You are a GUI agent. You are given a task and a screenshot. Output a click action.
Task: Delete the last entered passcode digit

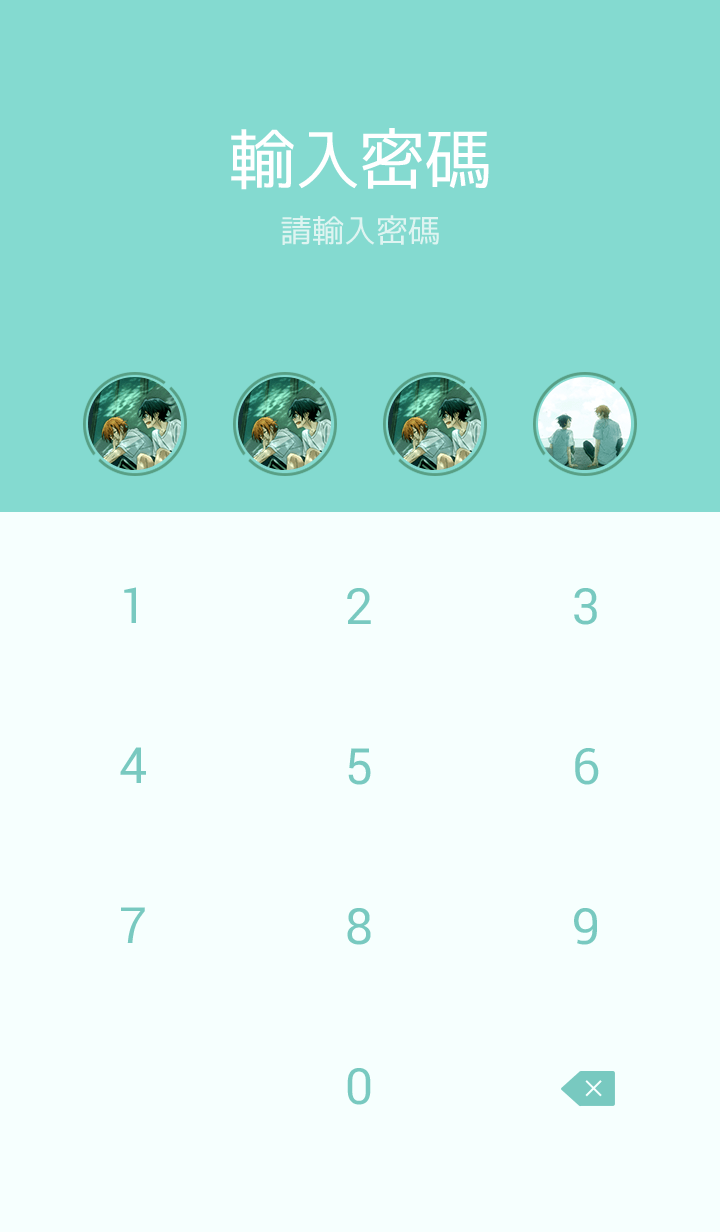(x=589, y=1088)
